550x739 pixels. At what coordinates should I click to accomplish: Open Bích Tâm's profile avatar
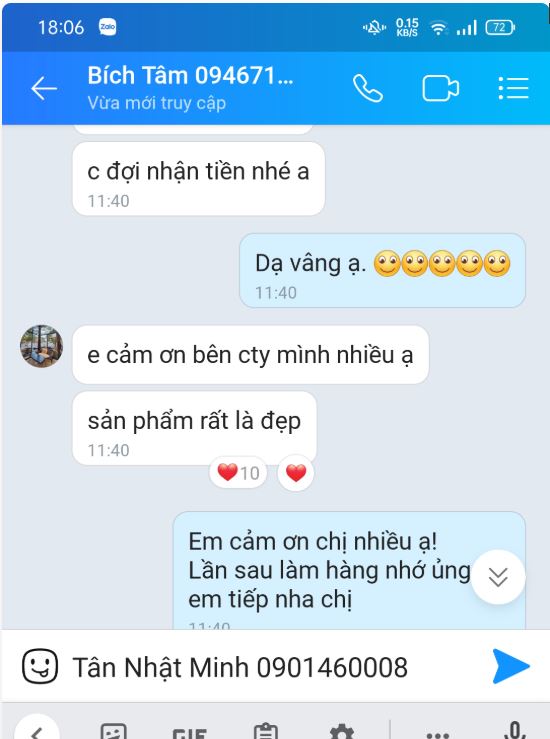click(x=41, y=346)
